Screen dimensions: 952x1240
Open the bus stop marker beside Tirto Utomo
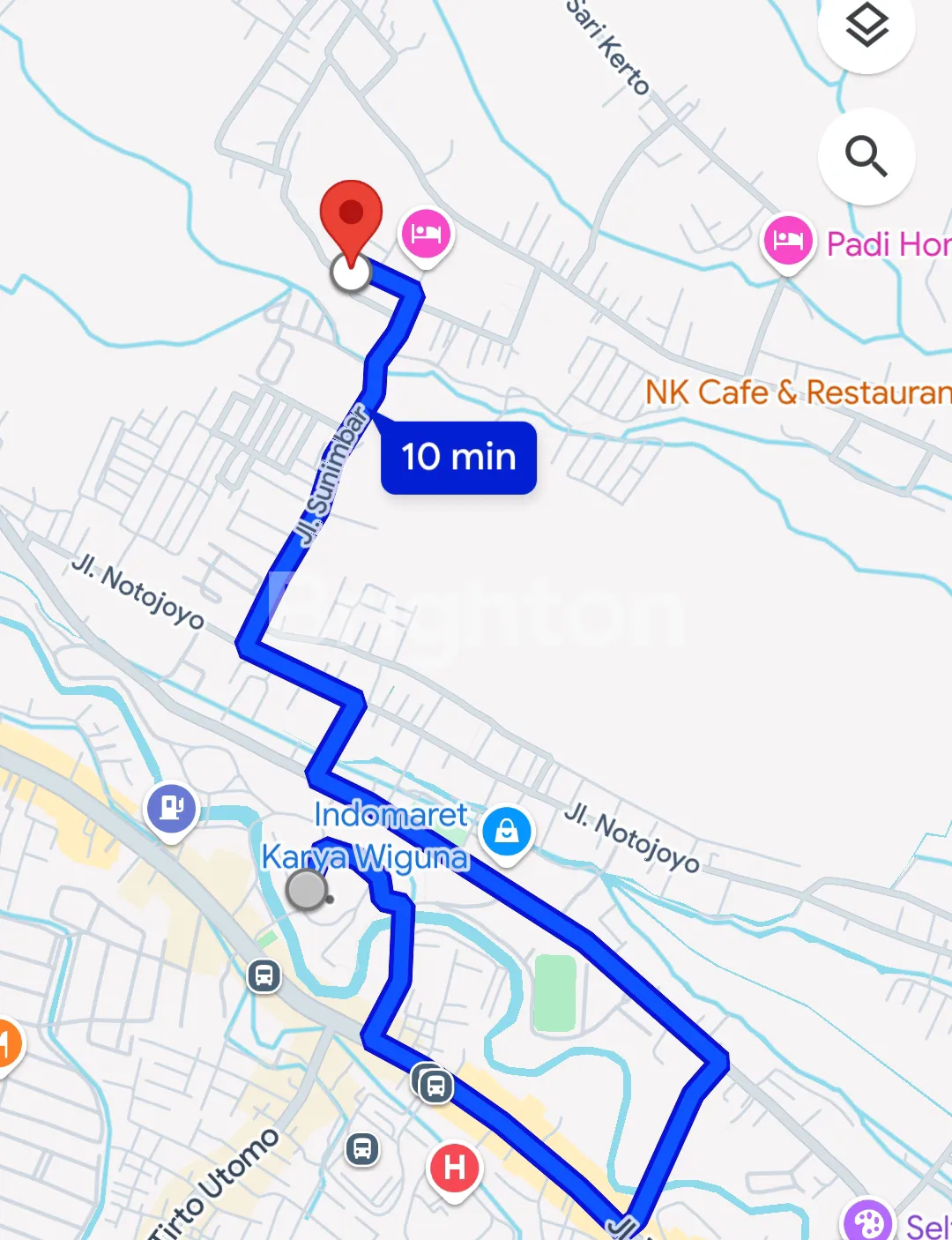click(x=362, y=1149)
